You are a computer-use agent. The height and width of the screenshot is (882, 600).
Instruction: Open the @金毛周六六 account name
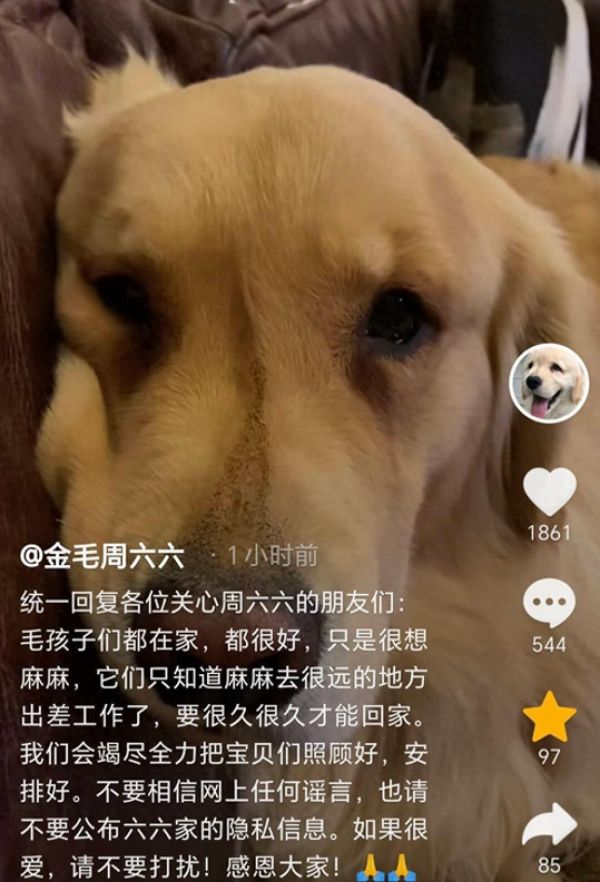[102, 556]
